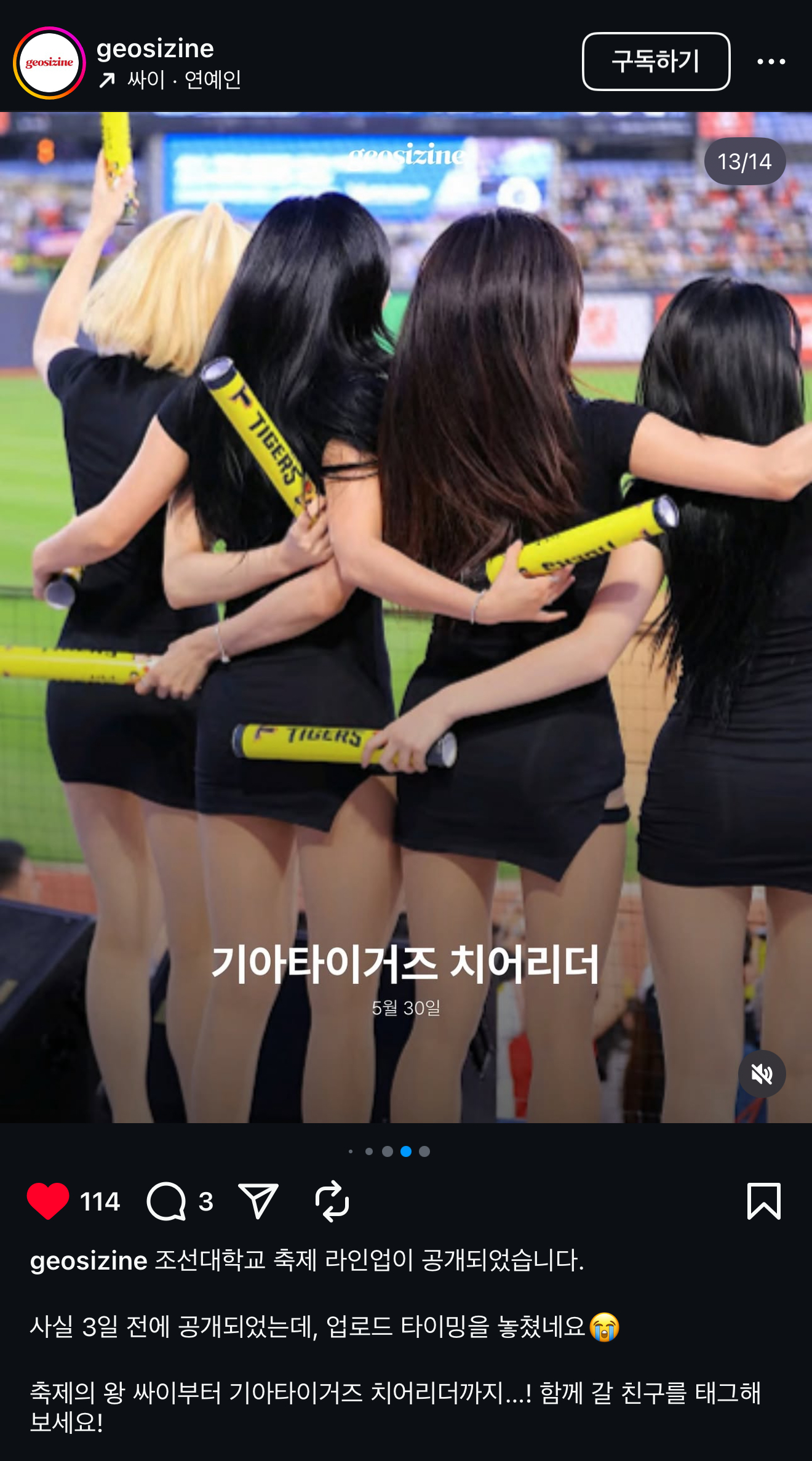Unmute the video sound
The width and height of the screenshot is (812, 1461).
click(x=762, y=1074)
